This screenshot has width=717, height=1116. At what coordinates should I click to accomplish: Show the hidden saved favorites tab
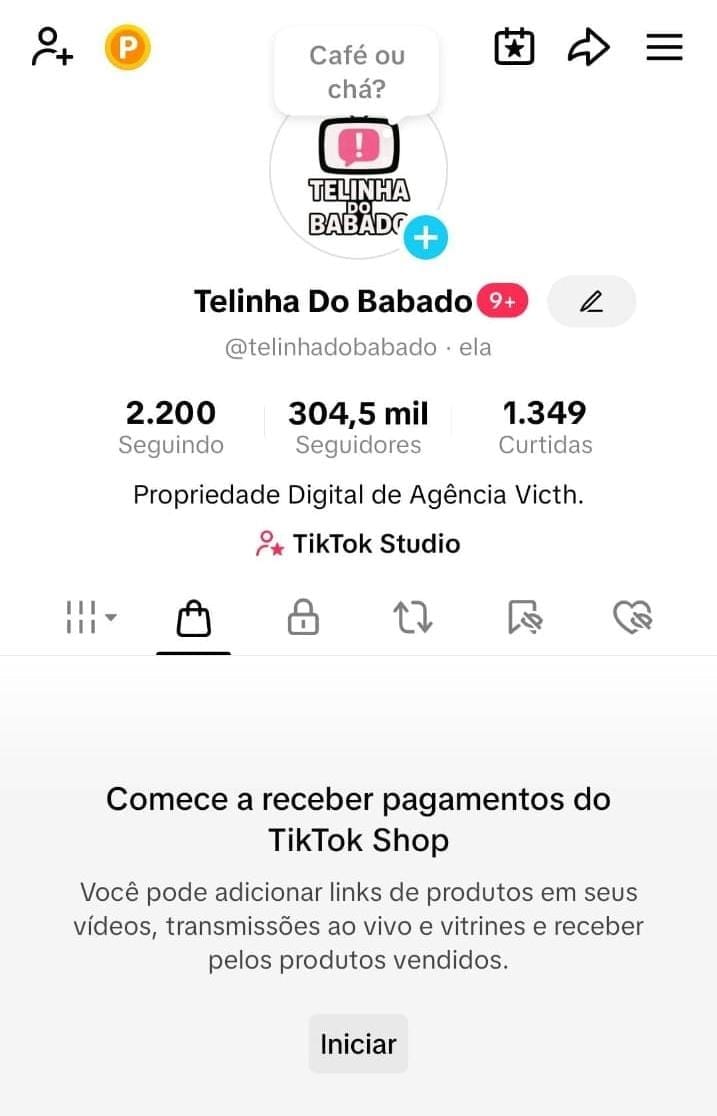524,619
